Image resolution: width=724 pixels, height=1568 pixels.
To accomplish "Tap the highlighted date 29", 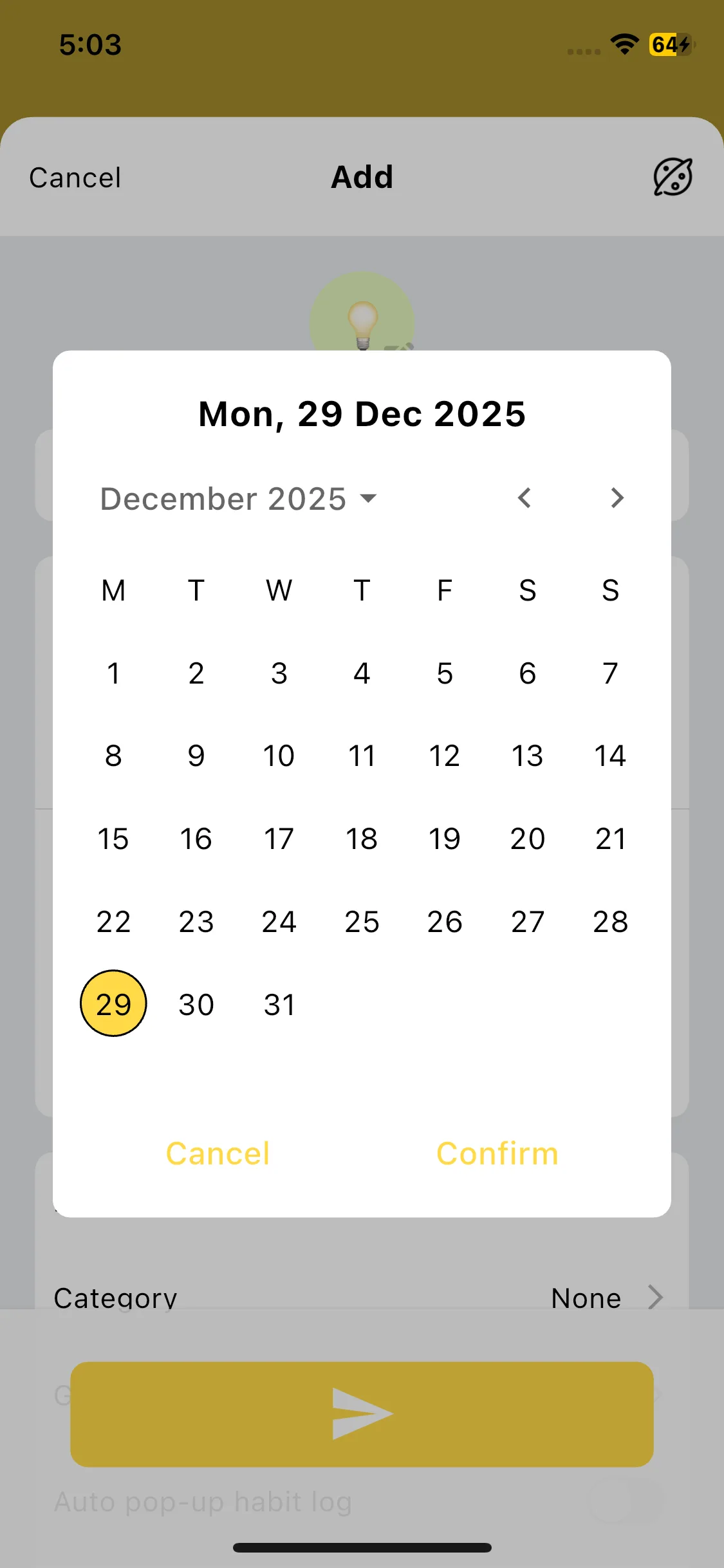I will tap(113, 1003).
